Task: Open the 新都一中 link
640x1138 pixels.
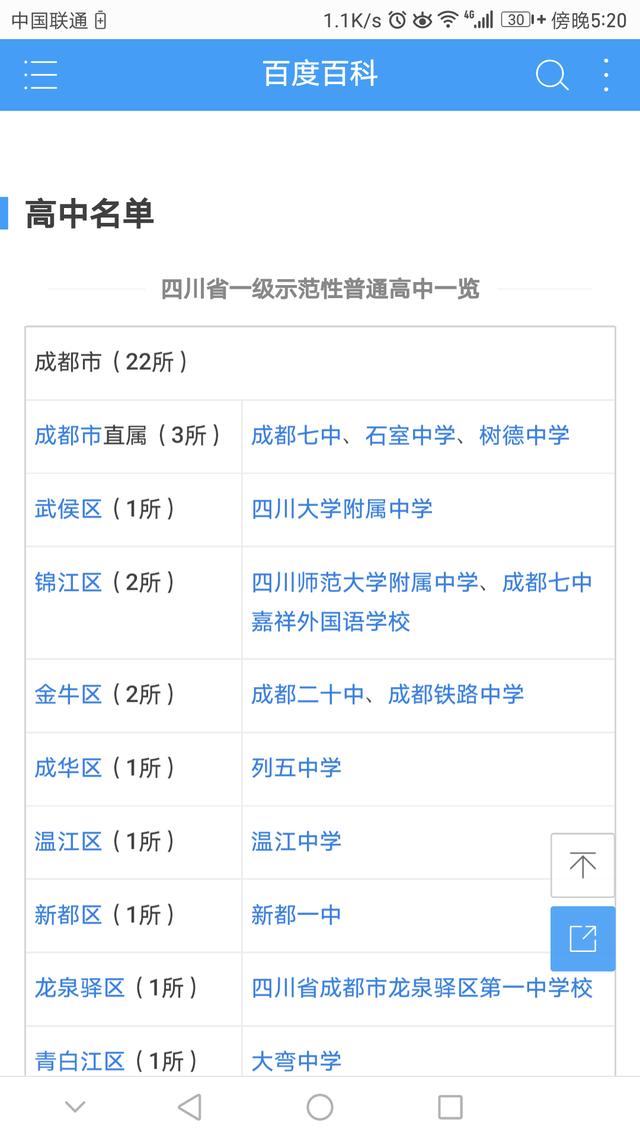Action: point(296,914)
